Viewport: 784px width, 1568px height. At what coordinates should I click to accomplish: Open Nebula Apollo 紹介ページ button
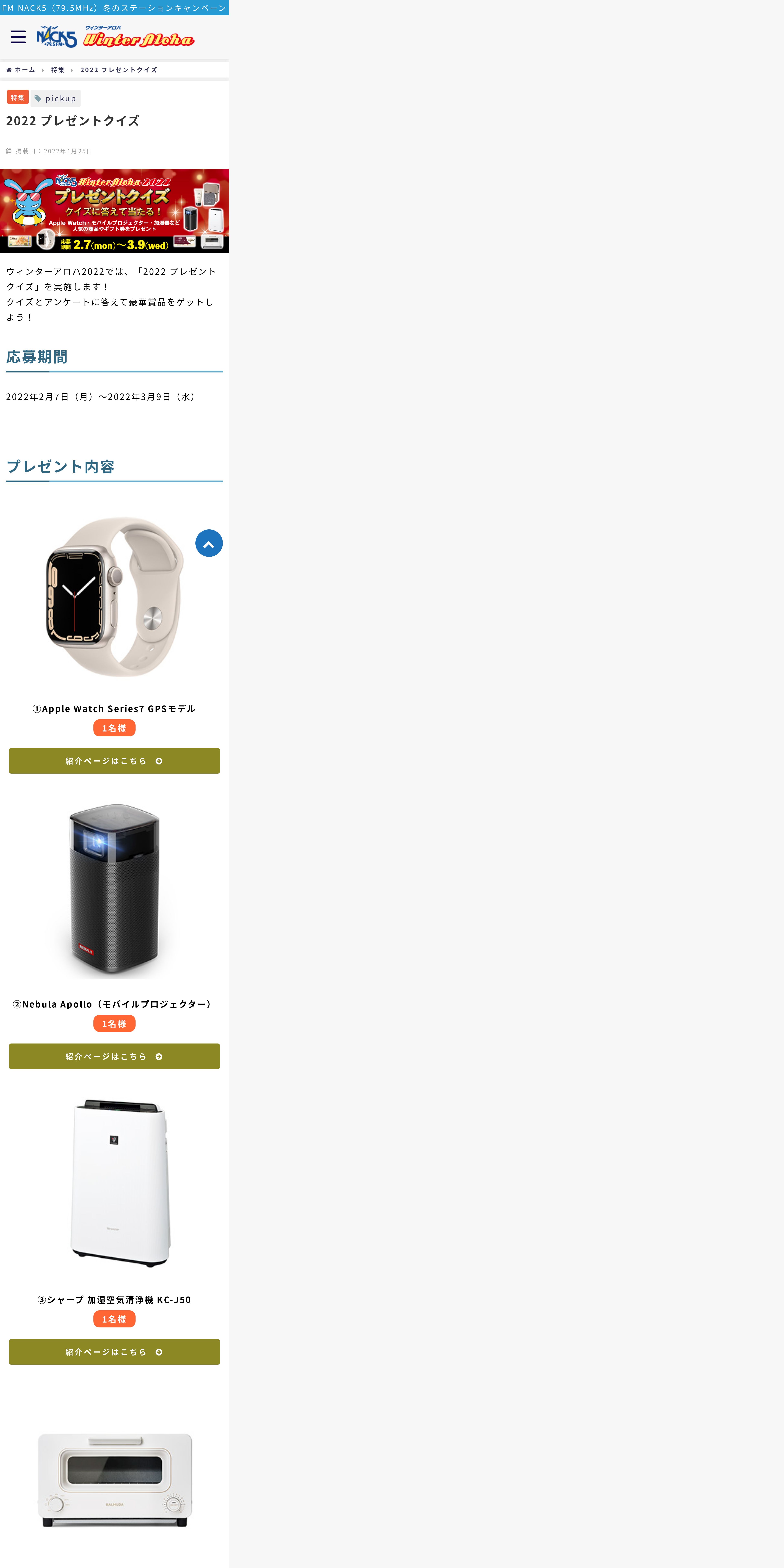pos(114,1056)
